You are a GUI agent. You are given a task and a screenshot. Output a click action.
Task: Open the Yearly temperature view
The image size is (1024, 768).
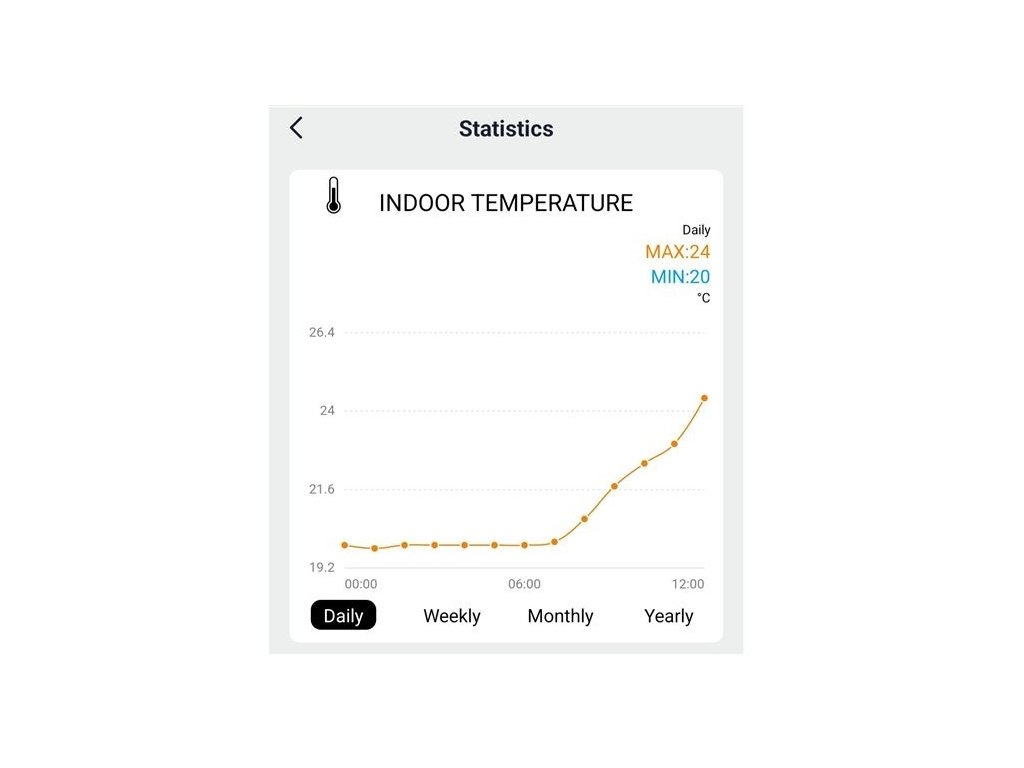tap(669, 616)
